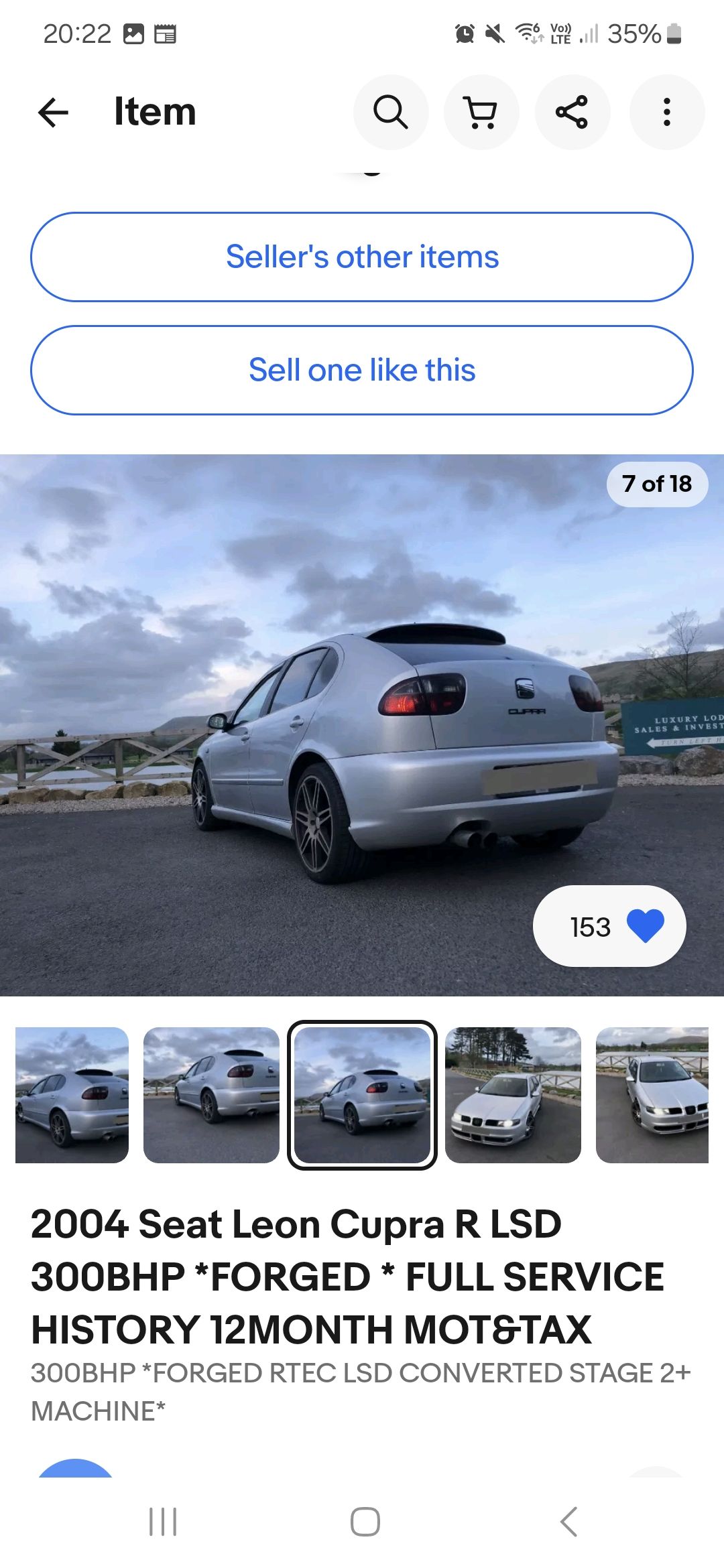View Seller's other items

362,257
